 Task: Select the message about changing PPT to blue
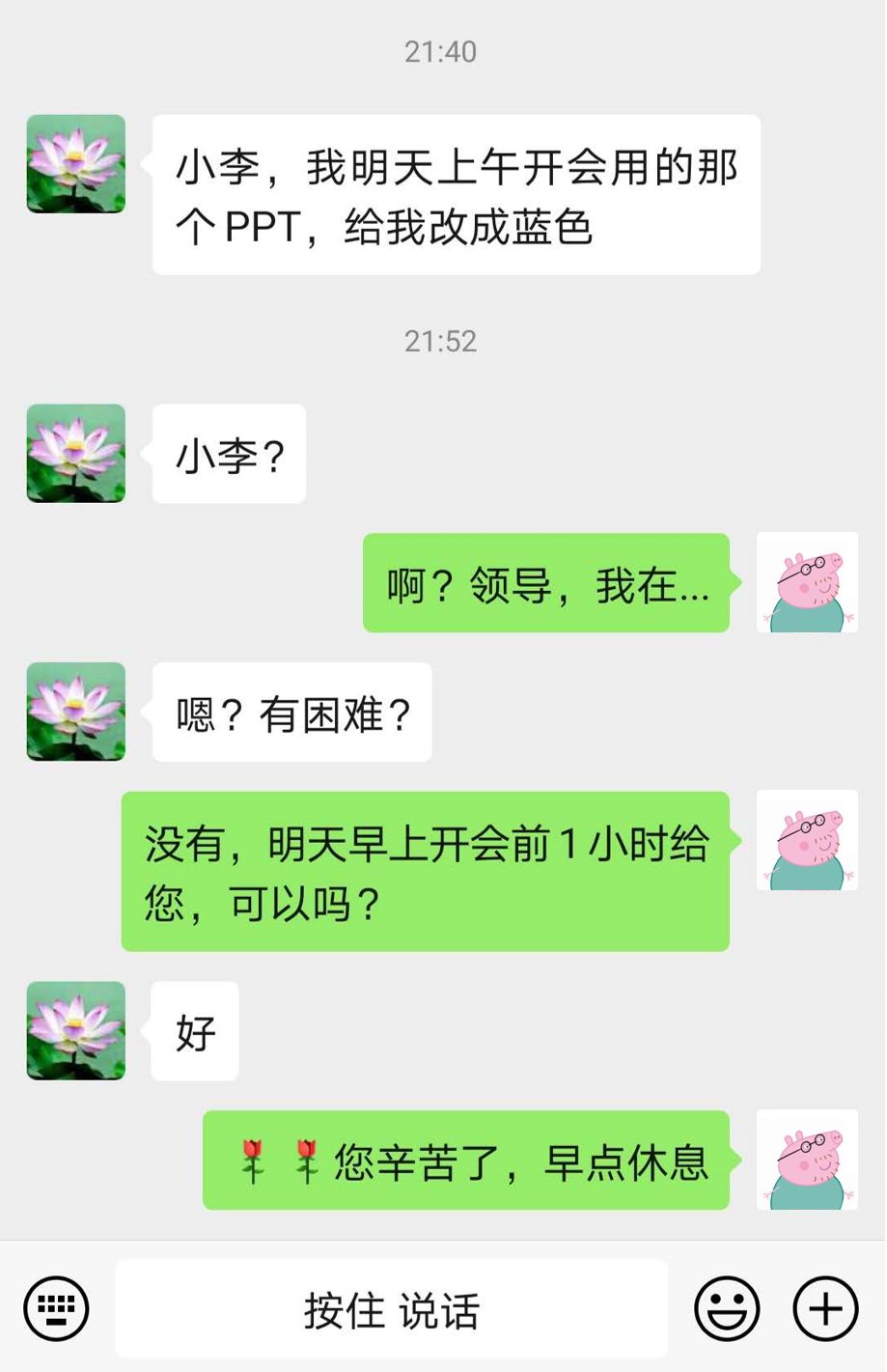tap(454, 193)
